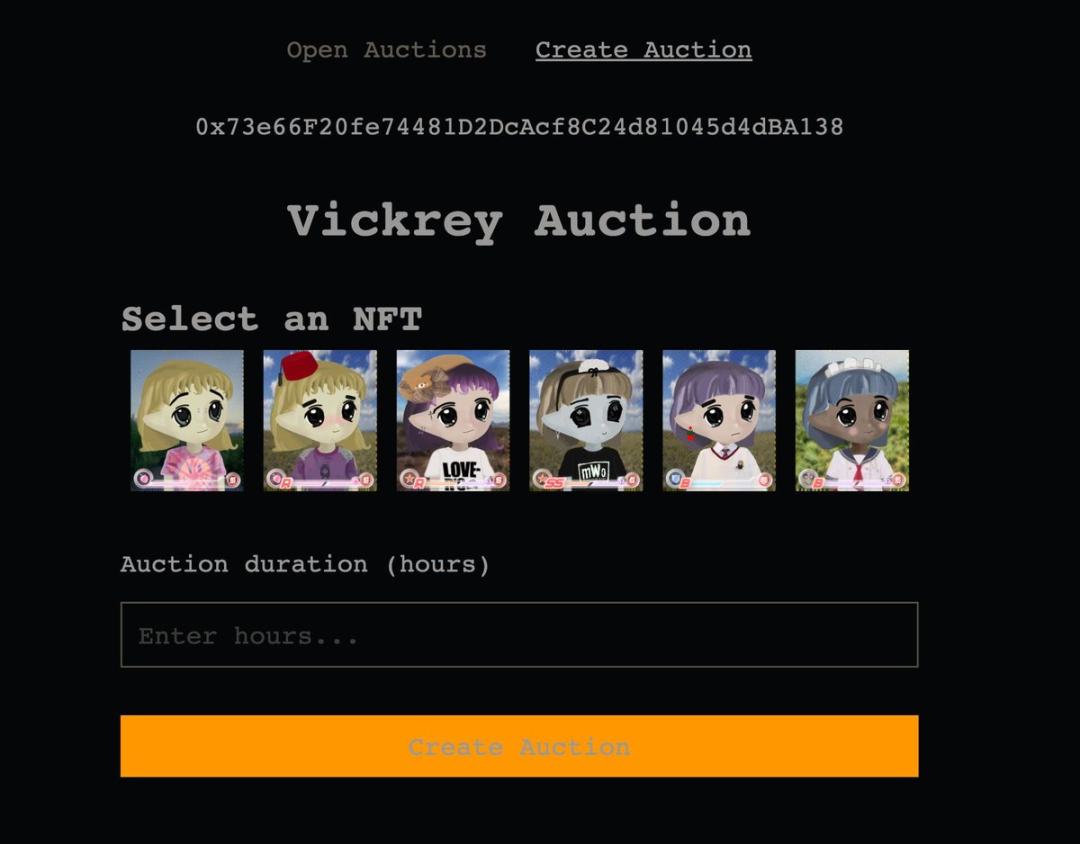The width and height of the screenshot is (1080, 844).
Task: Select the NFT wearing a red fez hat
Action: (320, 420)
